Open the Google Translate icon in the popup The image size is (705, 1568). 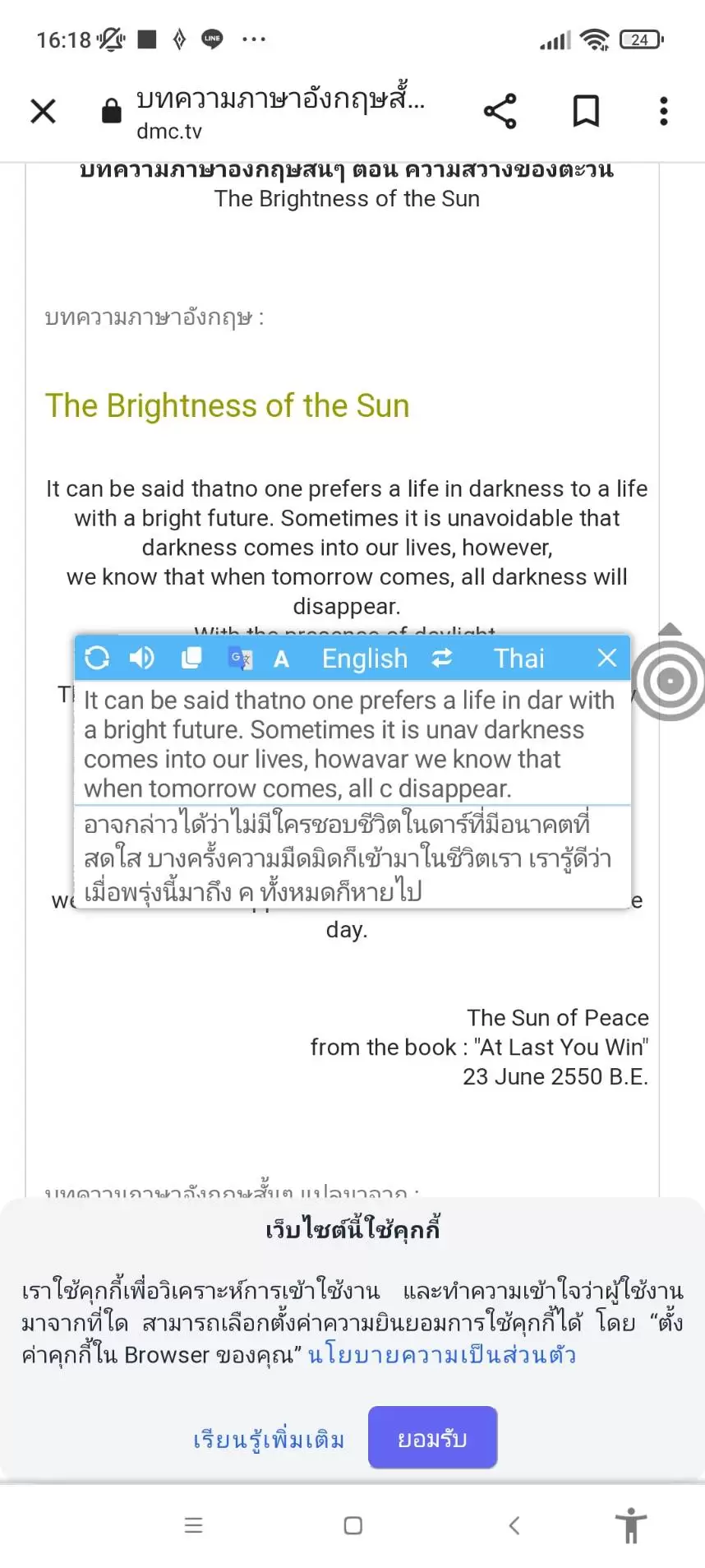pyautogui.click(x=240, y=658)
